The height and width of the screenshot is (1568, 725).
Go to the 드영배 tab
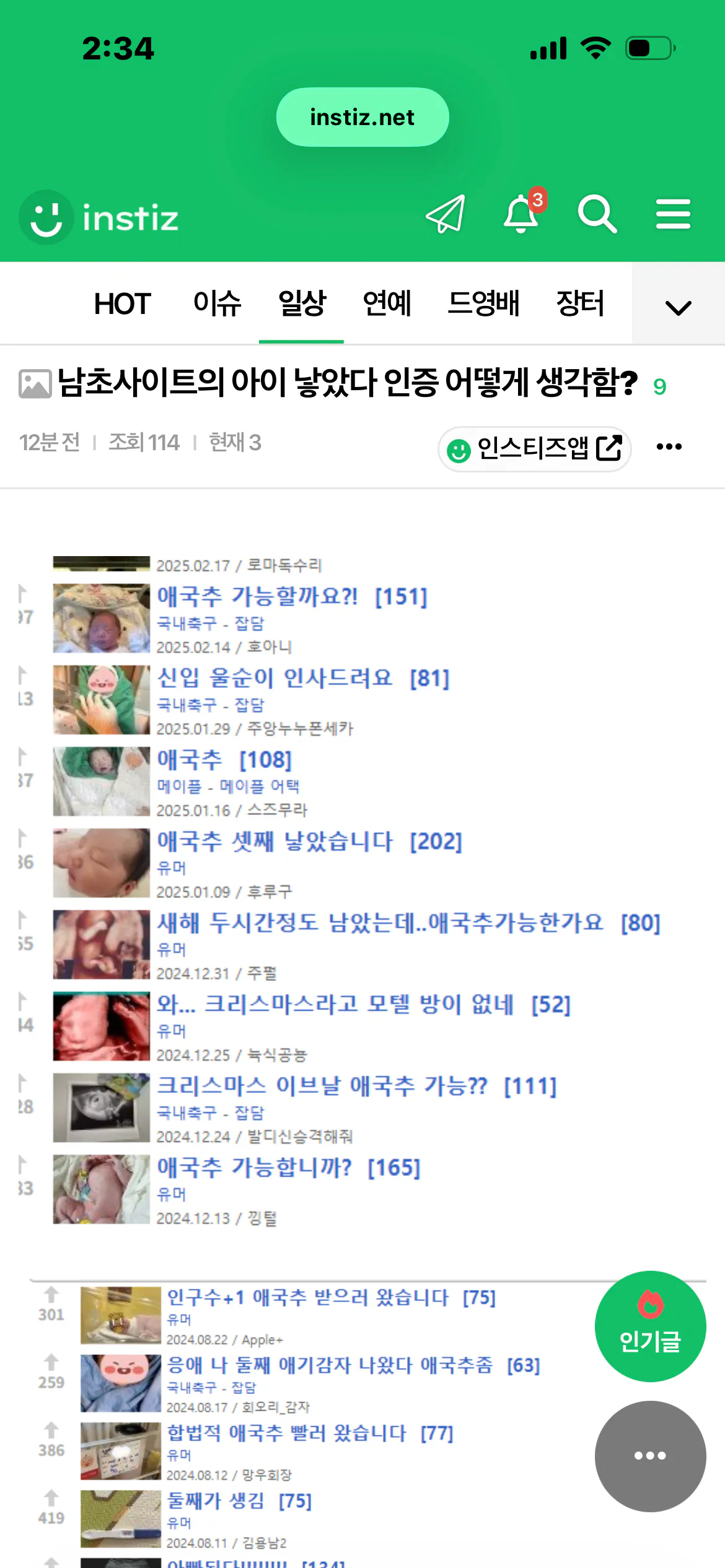(483, 303)
